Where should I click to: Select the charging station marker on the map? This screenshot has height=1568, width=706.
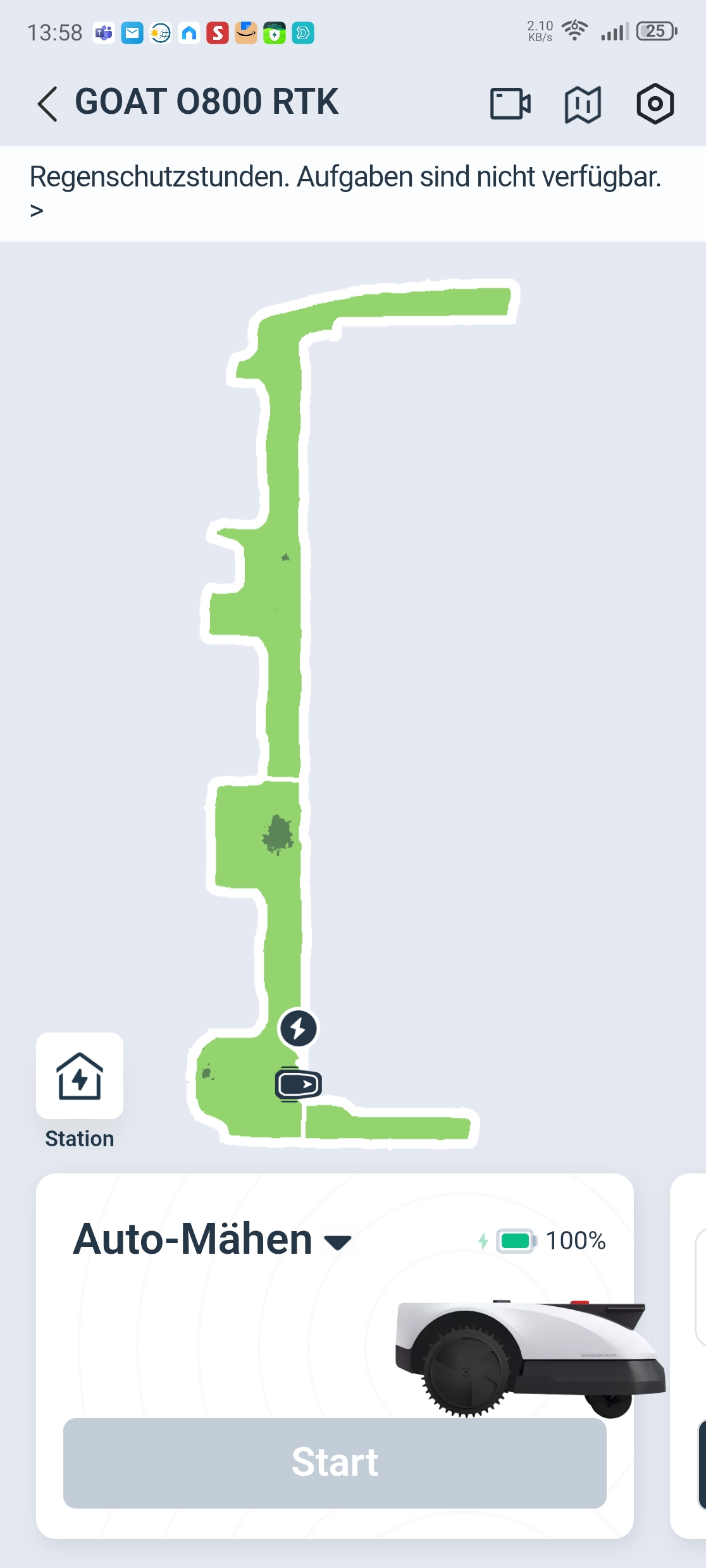pos(299,1029)
